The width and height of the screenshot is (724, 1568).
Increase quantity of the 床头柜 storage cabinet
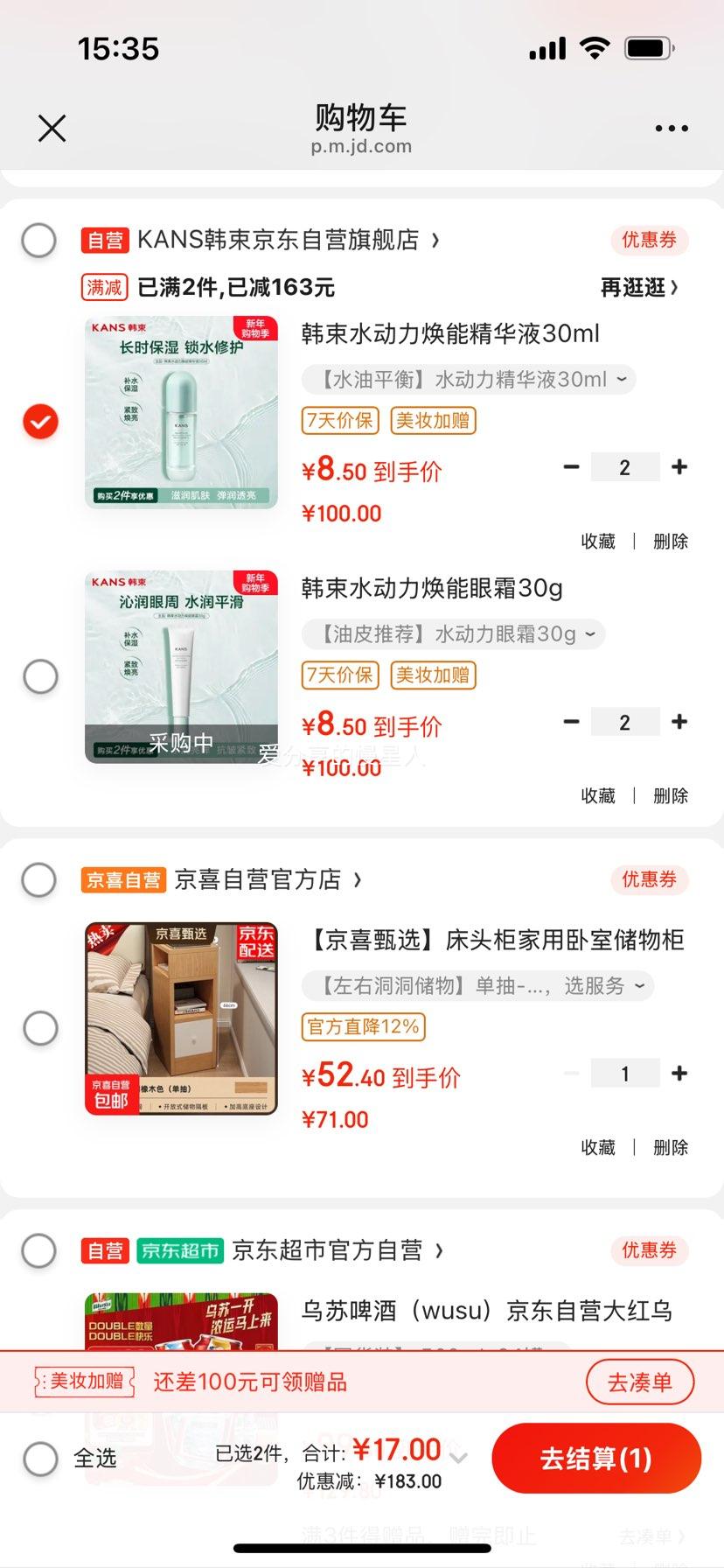pyautogui.click(x=679, y=1073)
